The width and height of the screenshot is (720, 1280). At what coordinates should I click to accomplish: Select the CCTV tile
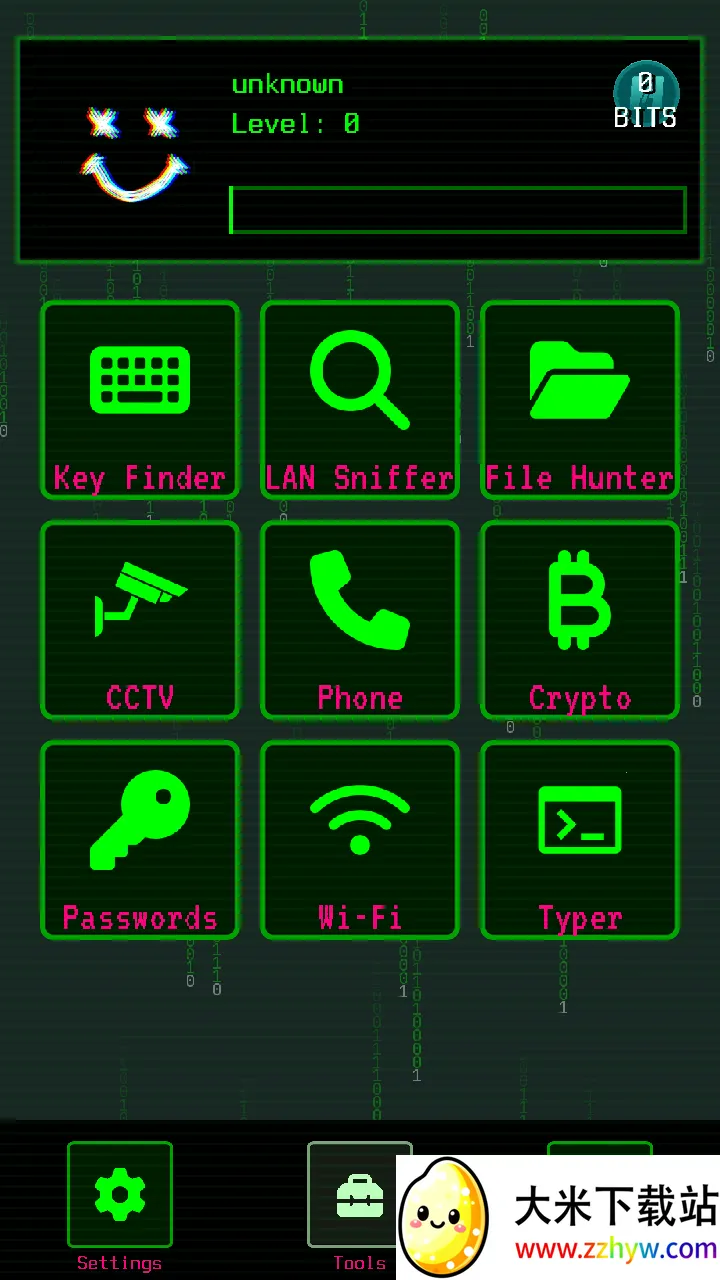pos(140,620)
